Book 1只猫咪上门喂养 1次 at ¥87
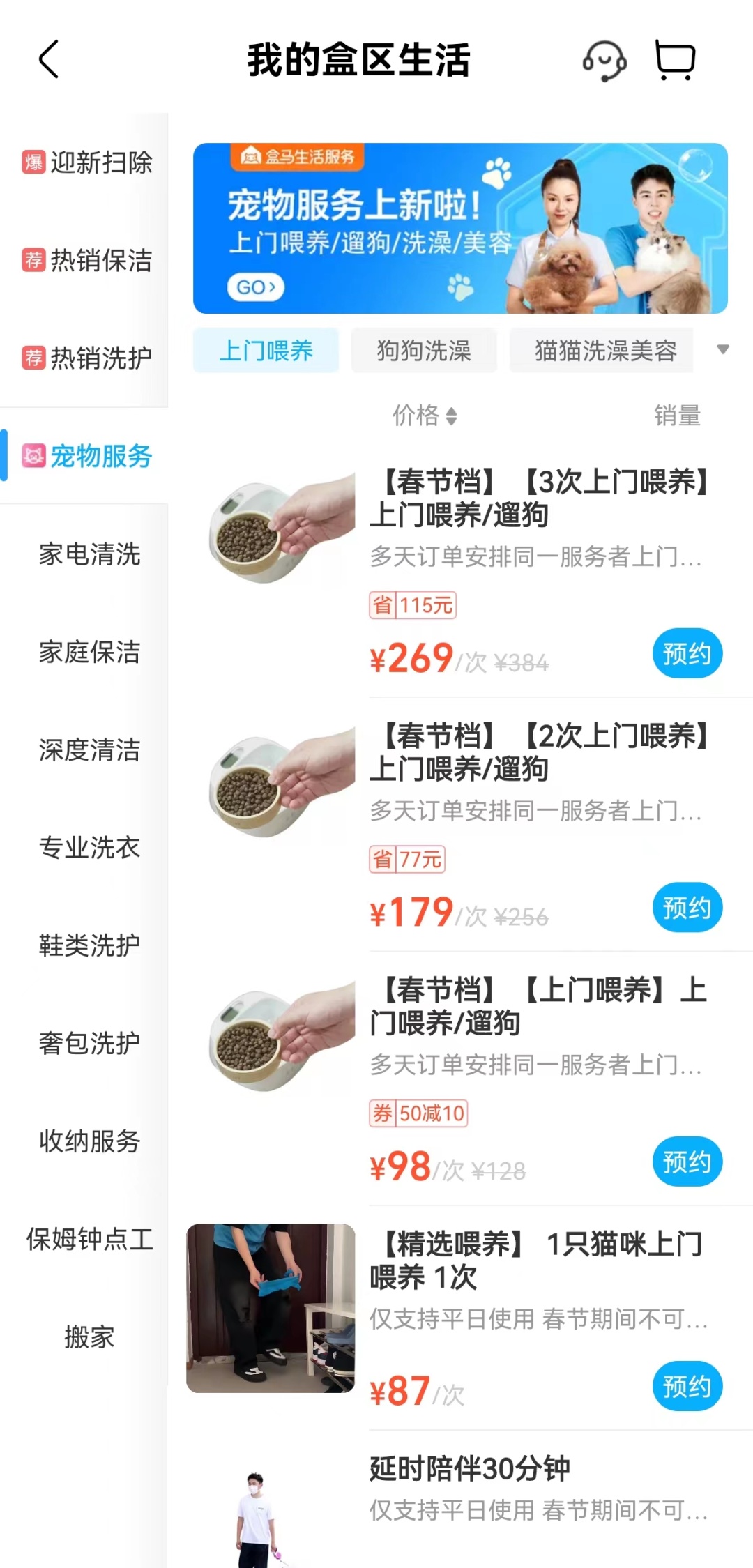This screenshot has height=1568, width=753. coord(687,1385)
